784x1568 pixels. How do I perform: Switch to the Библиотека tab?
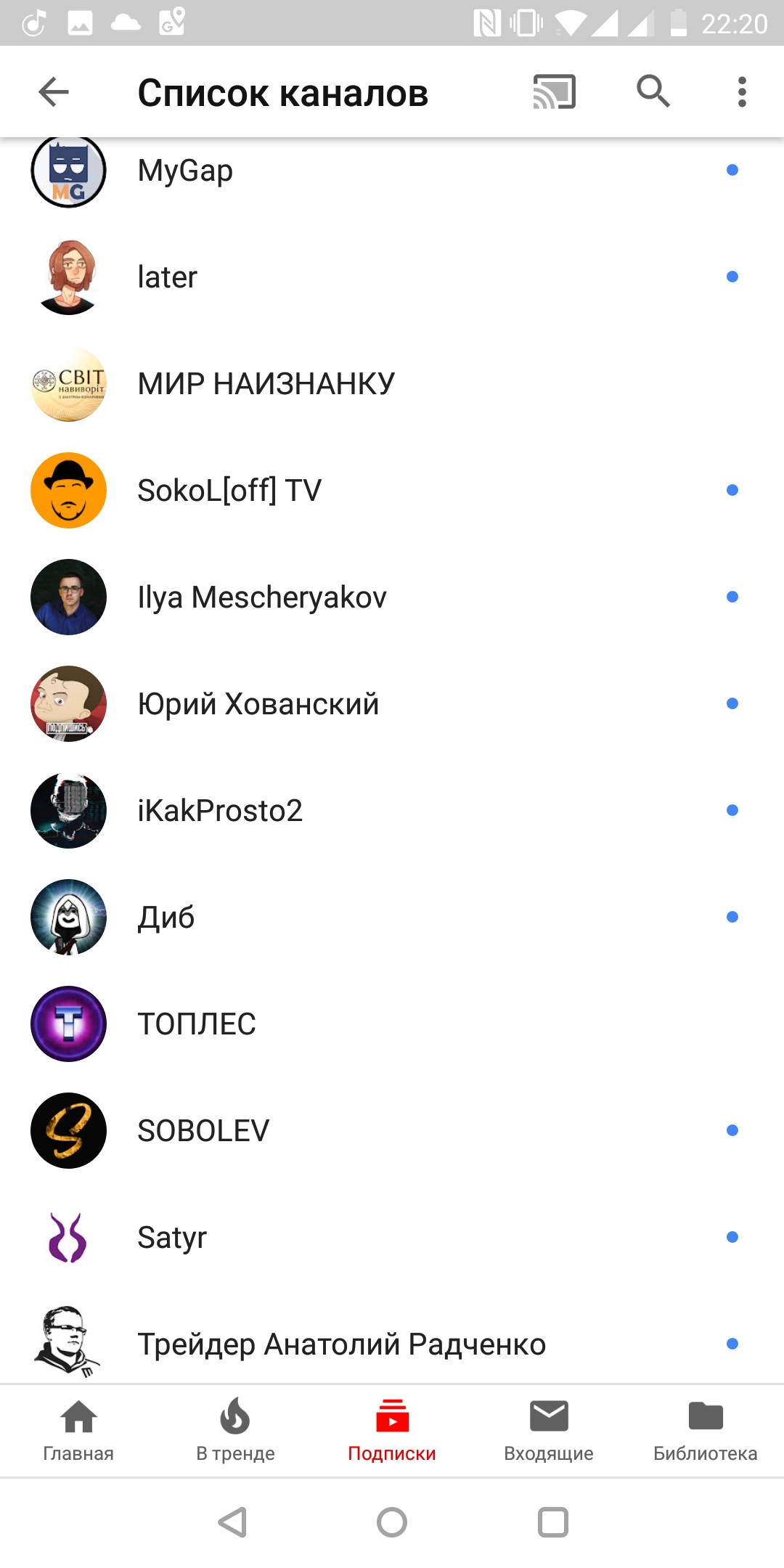click(706, 1431)
